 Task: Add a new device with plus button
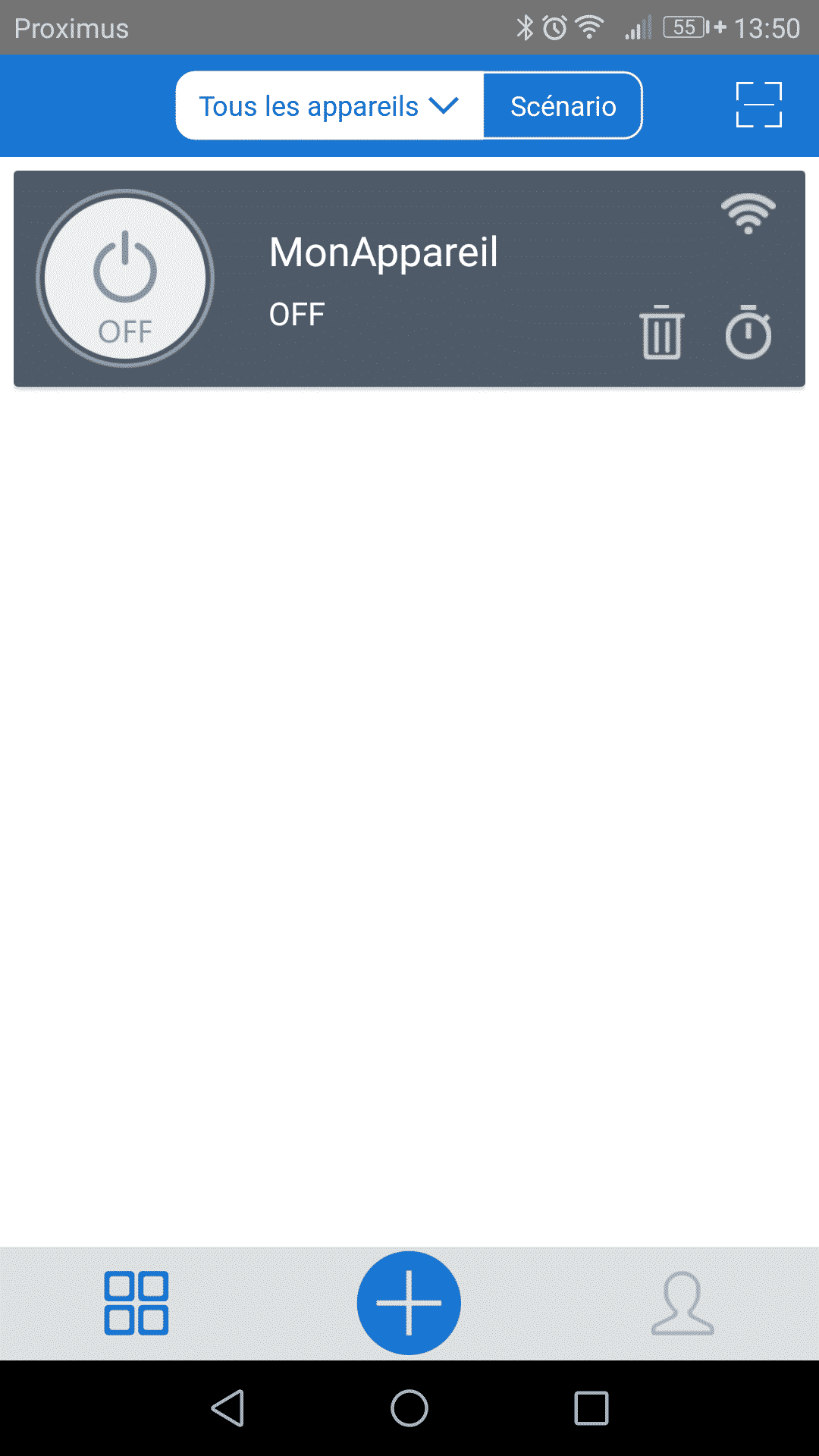click(409, 1303)
